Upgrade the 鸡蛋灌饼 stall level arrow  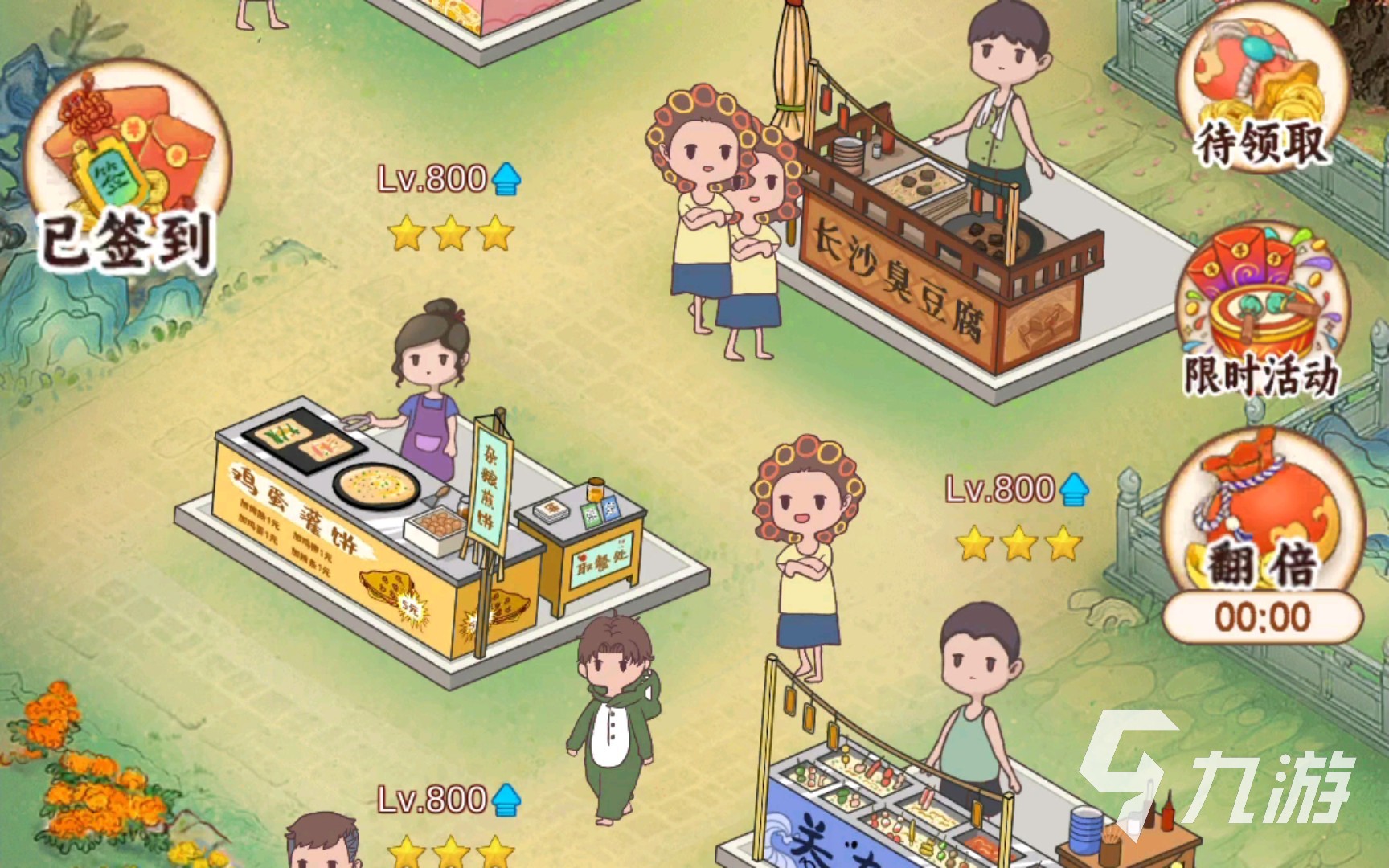pyautogui.click(x=506, y=179)
